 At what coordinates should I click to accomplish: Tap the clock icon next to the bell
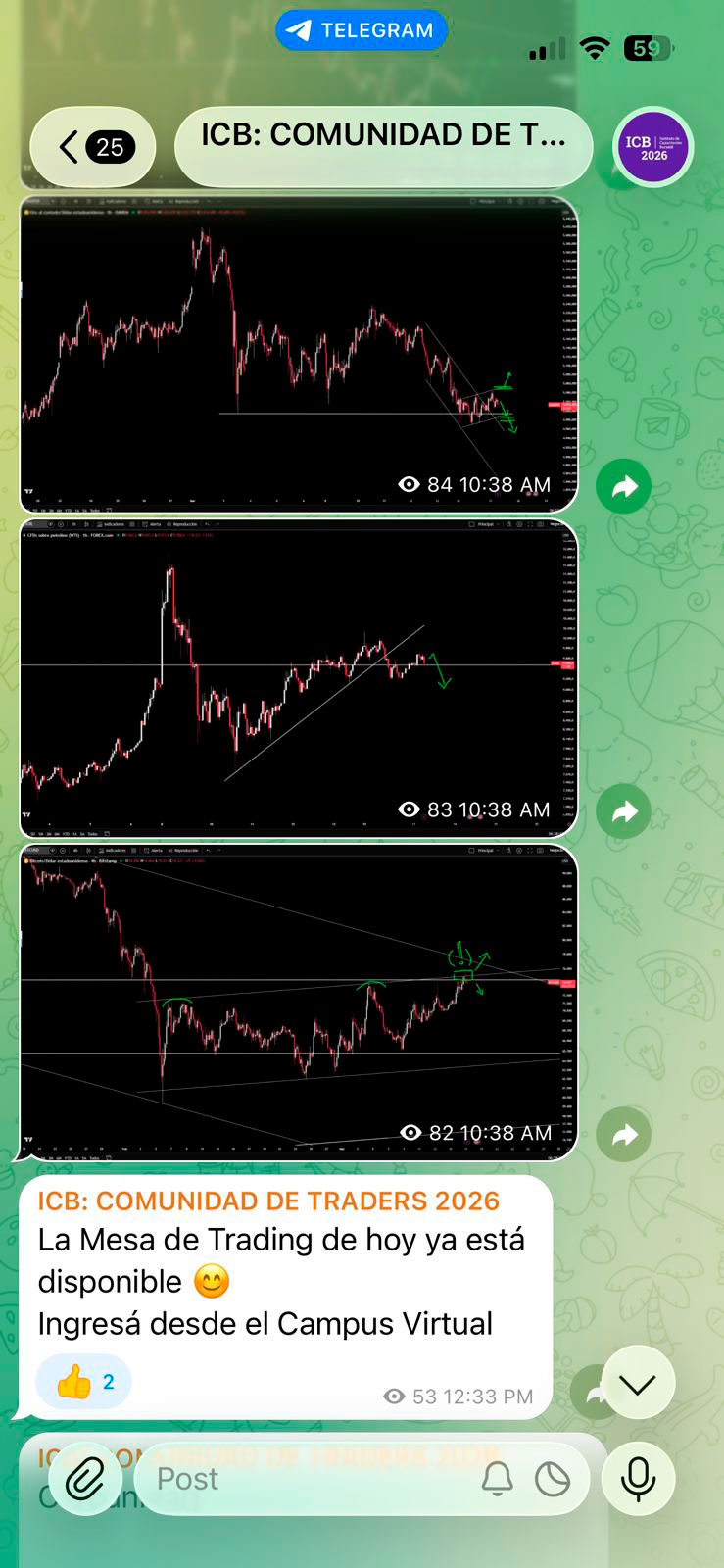(x=553, y=1478)
